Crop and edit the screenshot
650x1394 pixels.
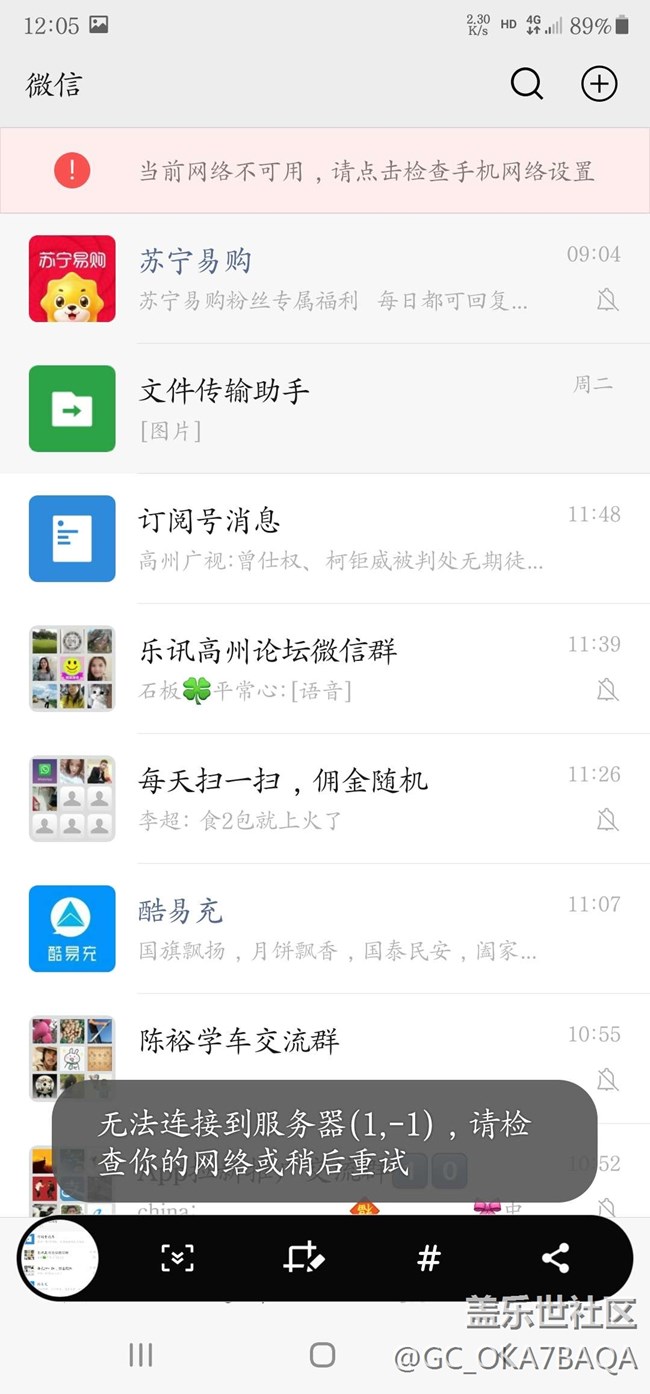(303, 1258)
